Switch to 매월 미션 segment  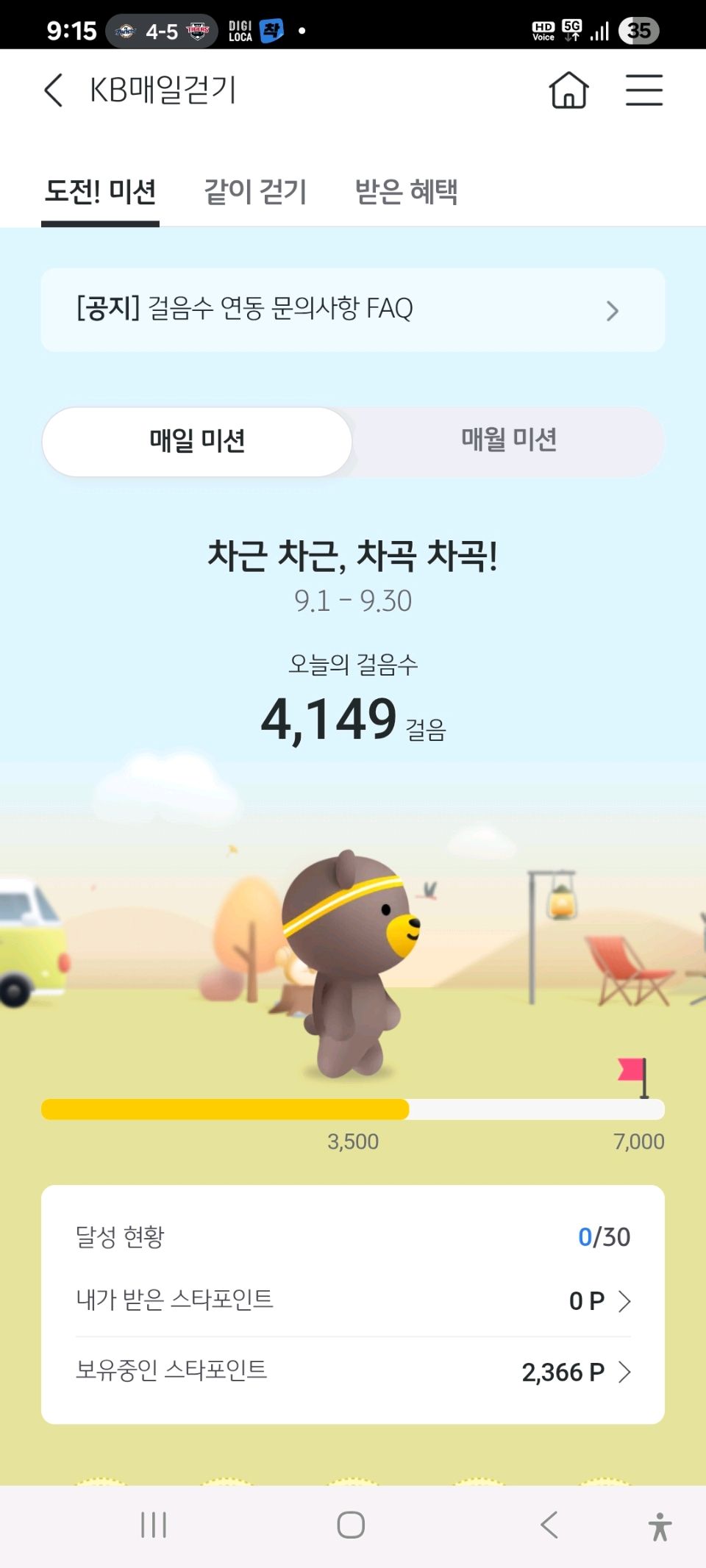(x=509, y=440)
